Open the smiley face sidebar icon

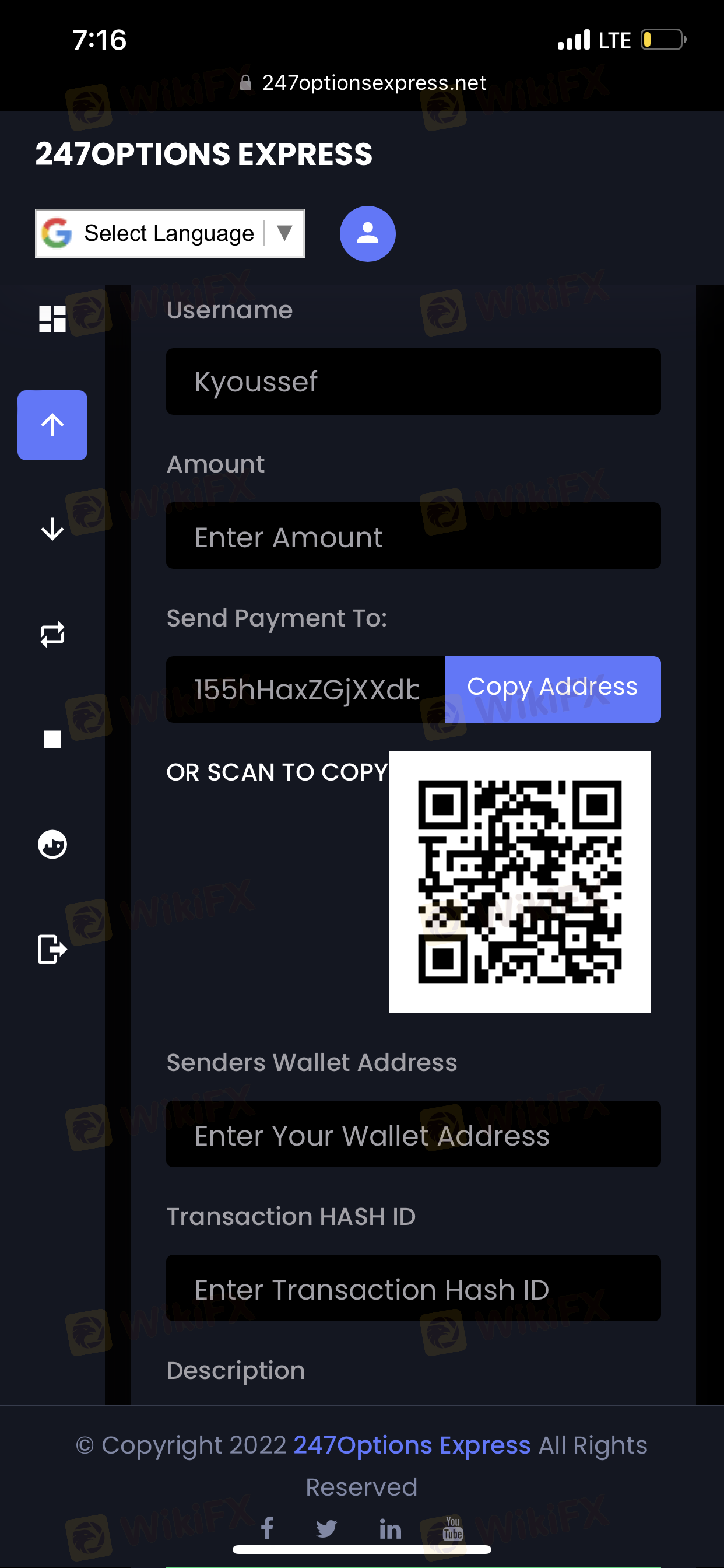[52, 844]
